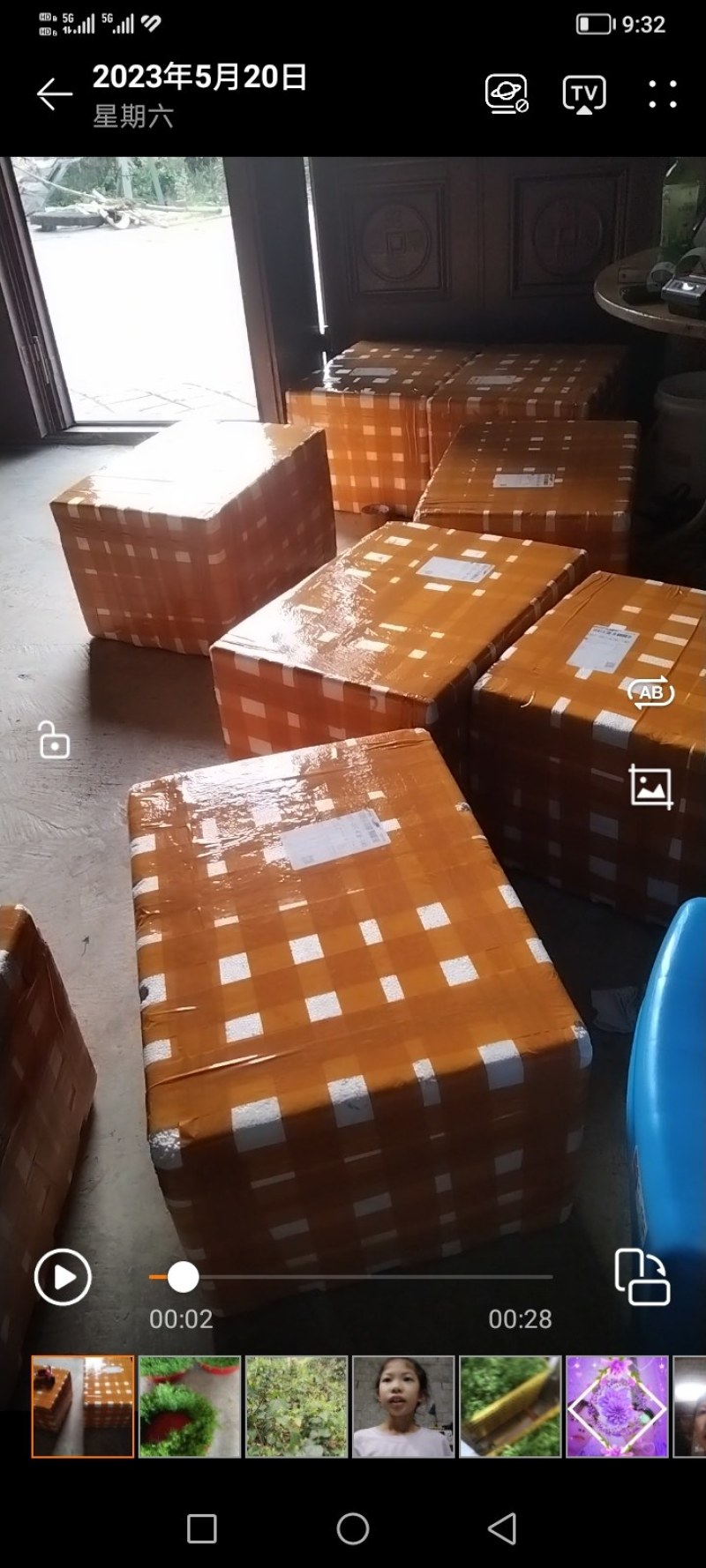Play the video
This screenshot has width=706, height=1568.
click(x=63, y=1277)
